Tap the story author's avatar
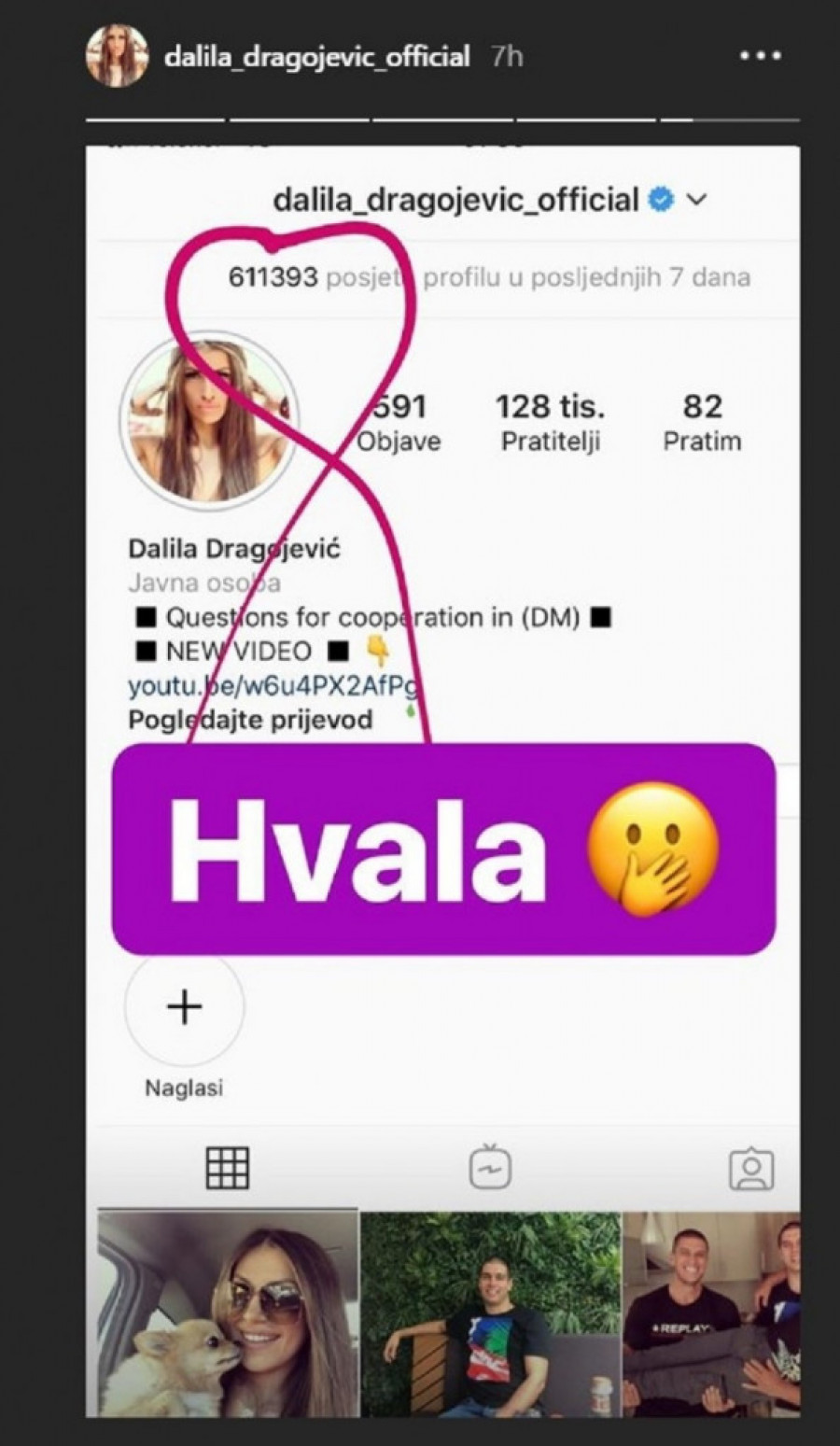 pos(117,56)
